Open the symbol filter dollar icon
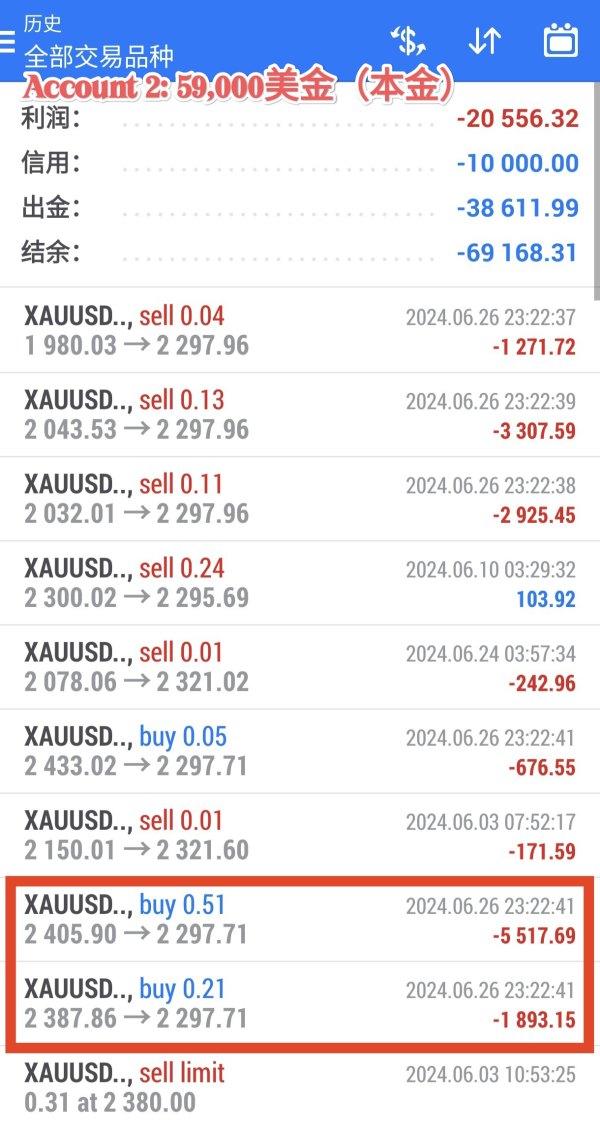Viewport: 600px width, 1128px height. click(x=407, y=41)
